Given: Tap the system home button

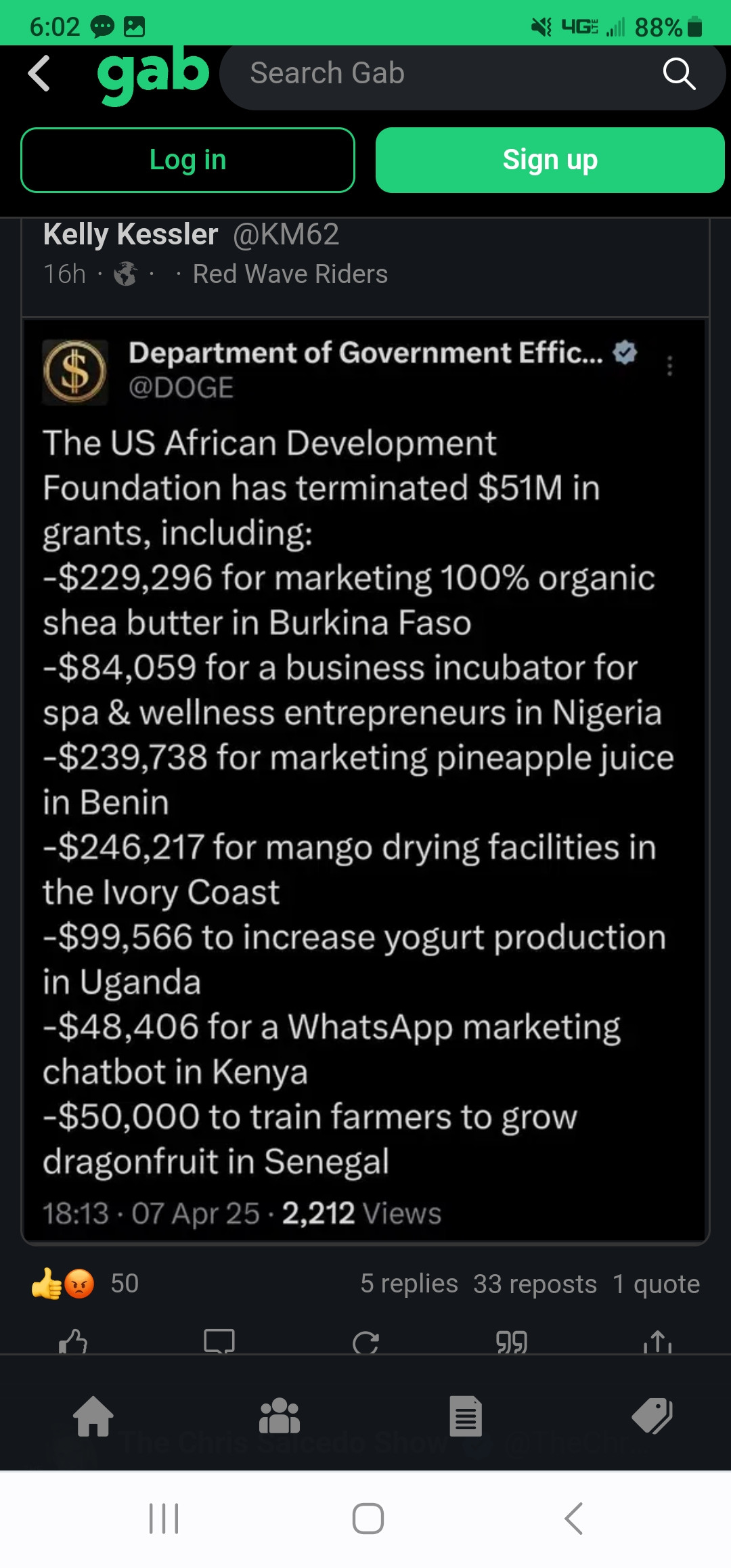Looking at the screenshot, I should 368,1519.
